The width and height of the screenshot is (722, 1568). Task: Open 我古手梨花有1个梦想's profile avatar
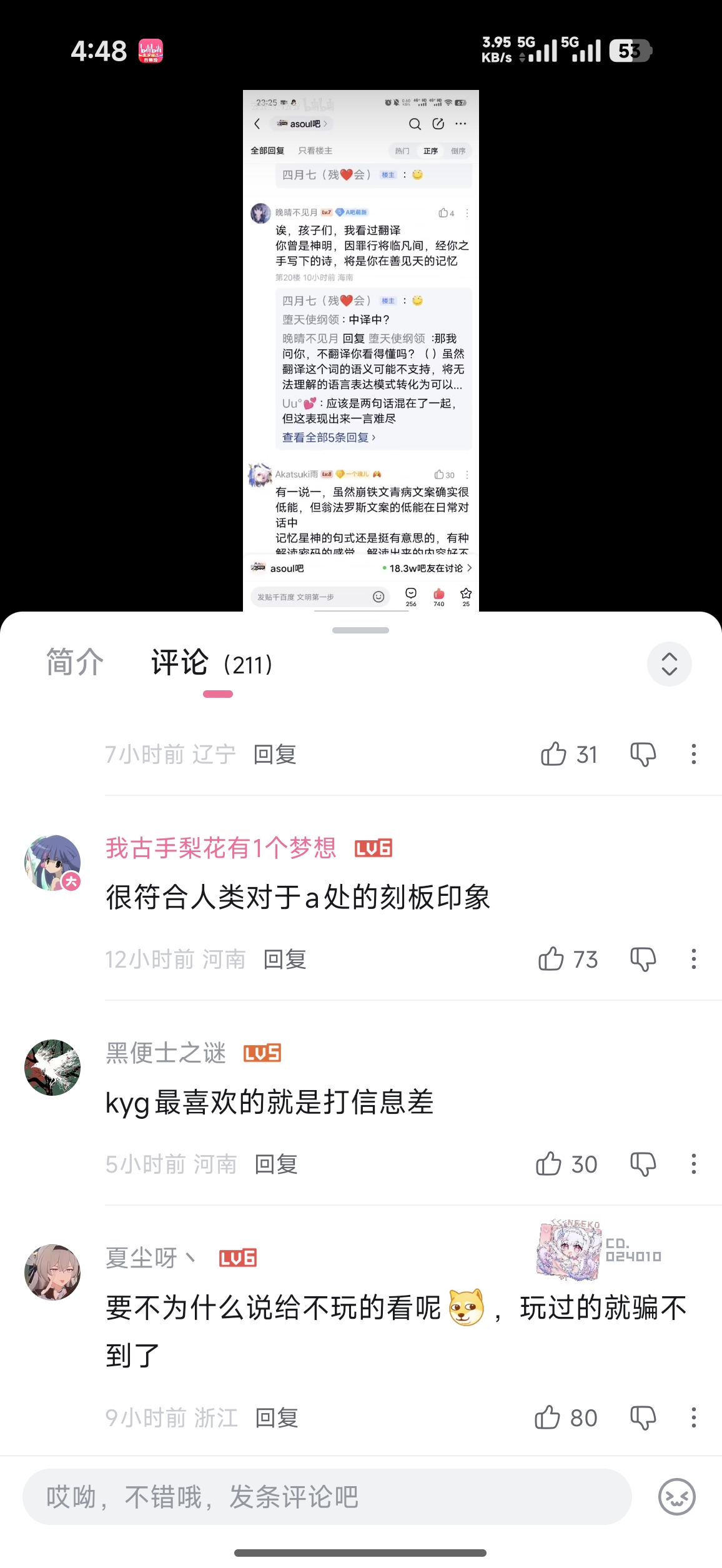pos(52,863)
